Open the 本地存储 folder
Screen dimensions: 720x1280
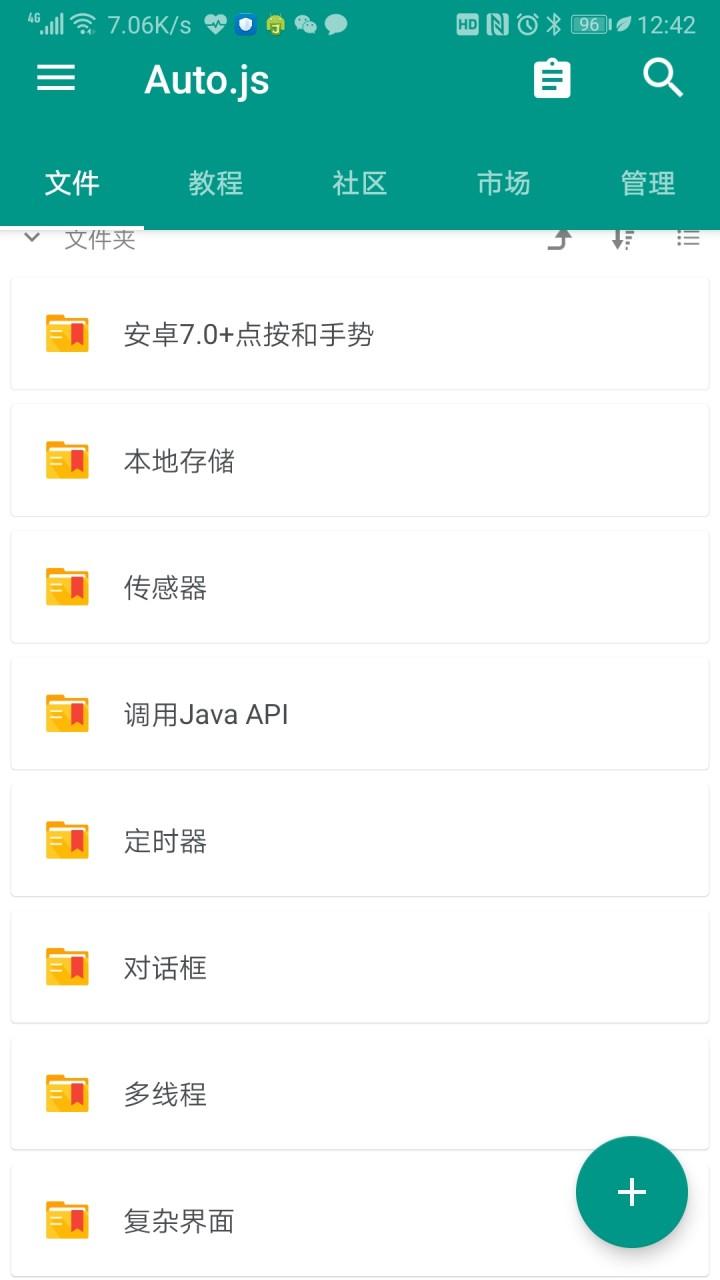click(x=360, y=460)
